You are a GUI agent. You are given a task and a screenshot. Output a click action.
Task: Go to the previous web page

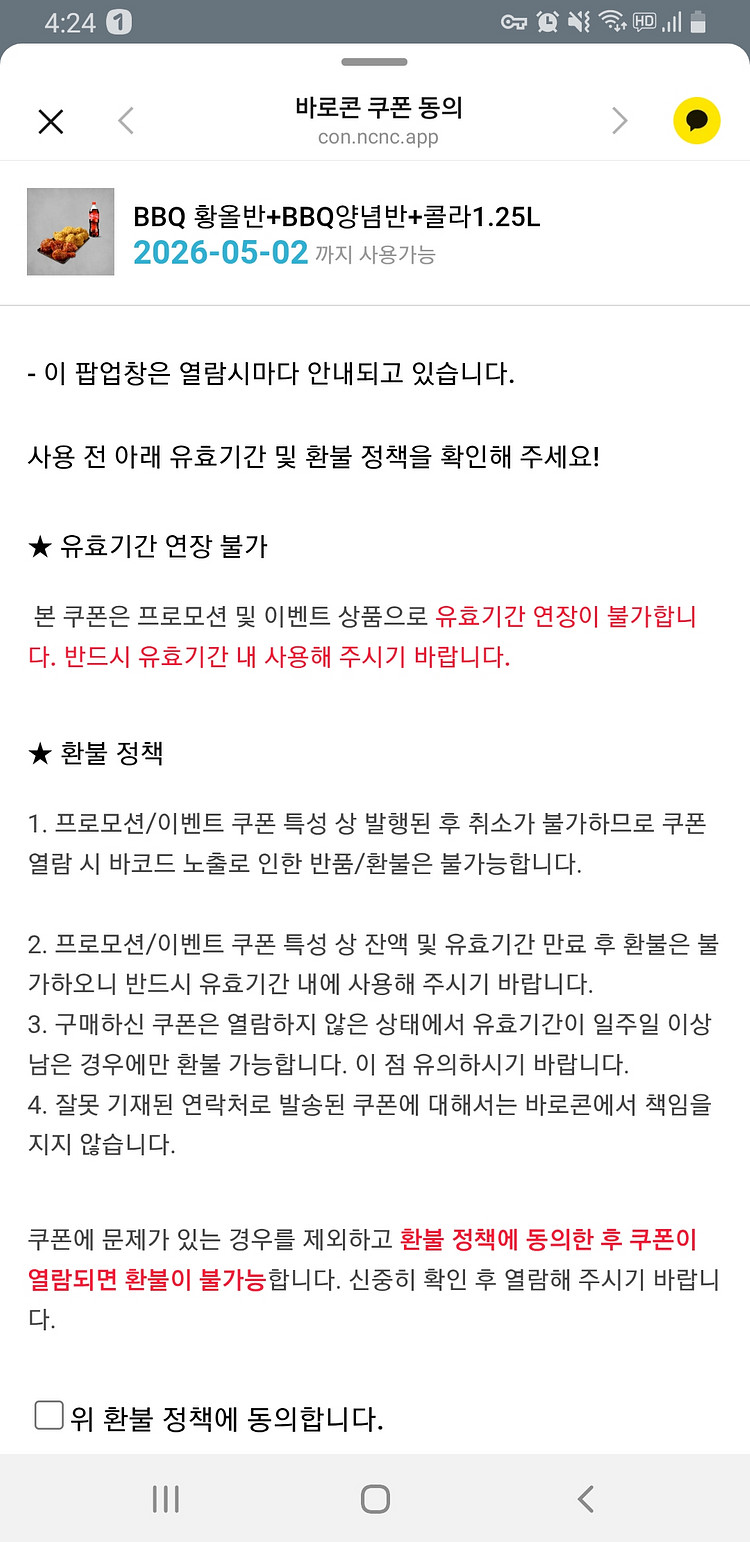coord(126,121)
